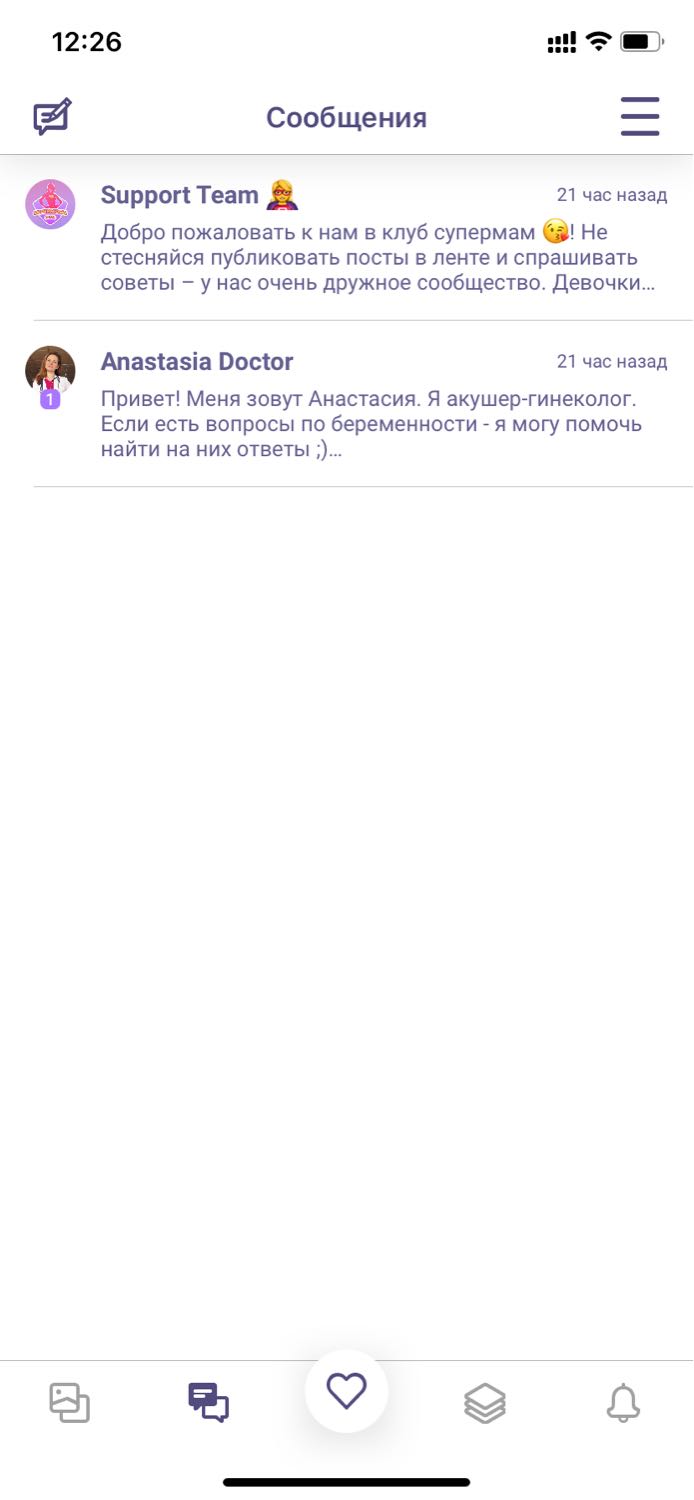Tap the central heart button
The height and width of the screenshot is (1500, 694).
[x=347, y=1391]
